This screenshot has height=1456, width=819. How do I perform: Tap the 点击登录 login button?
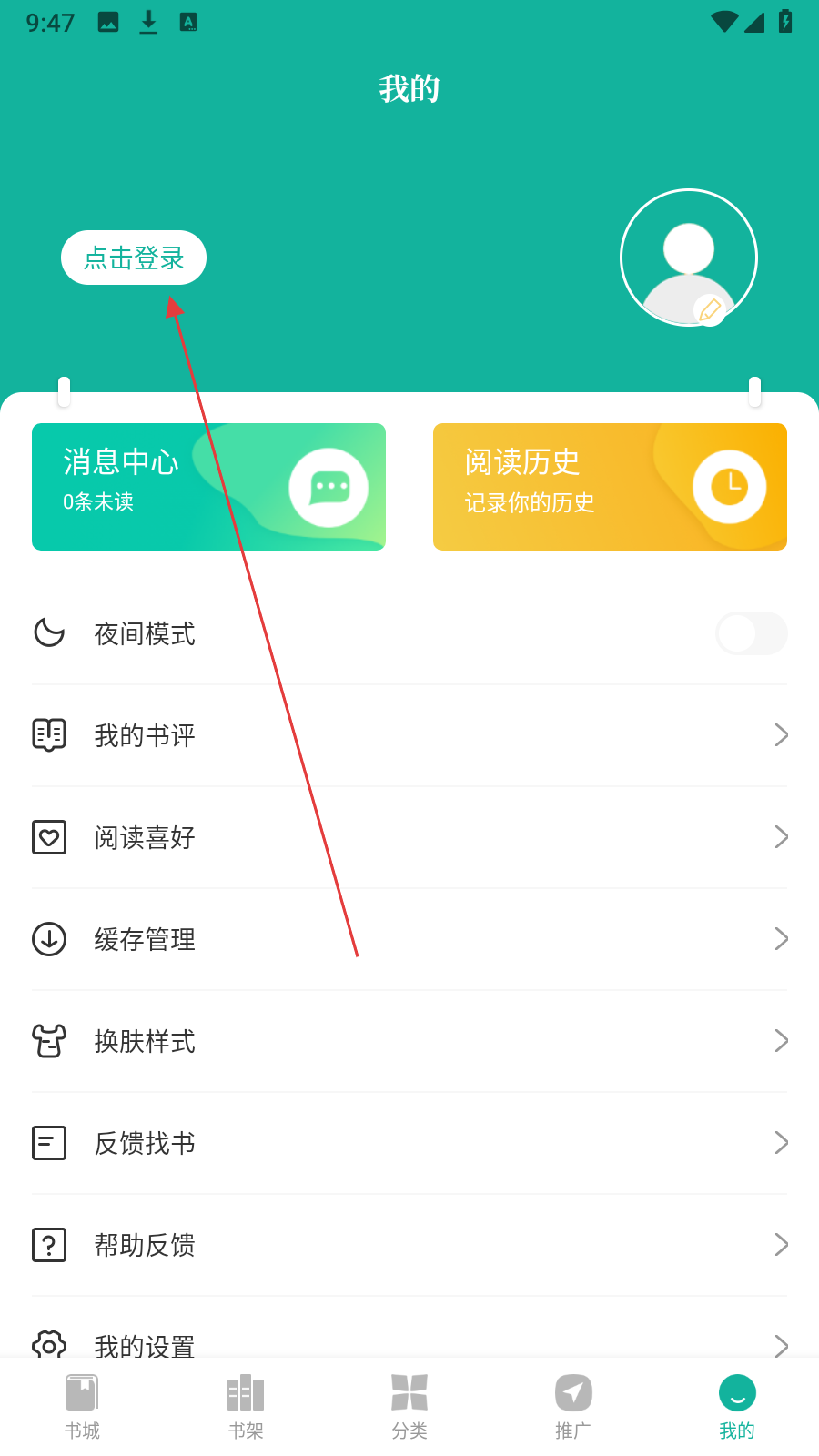(134, 258)
